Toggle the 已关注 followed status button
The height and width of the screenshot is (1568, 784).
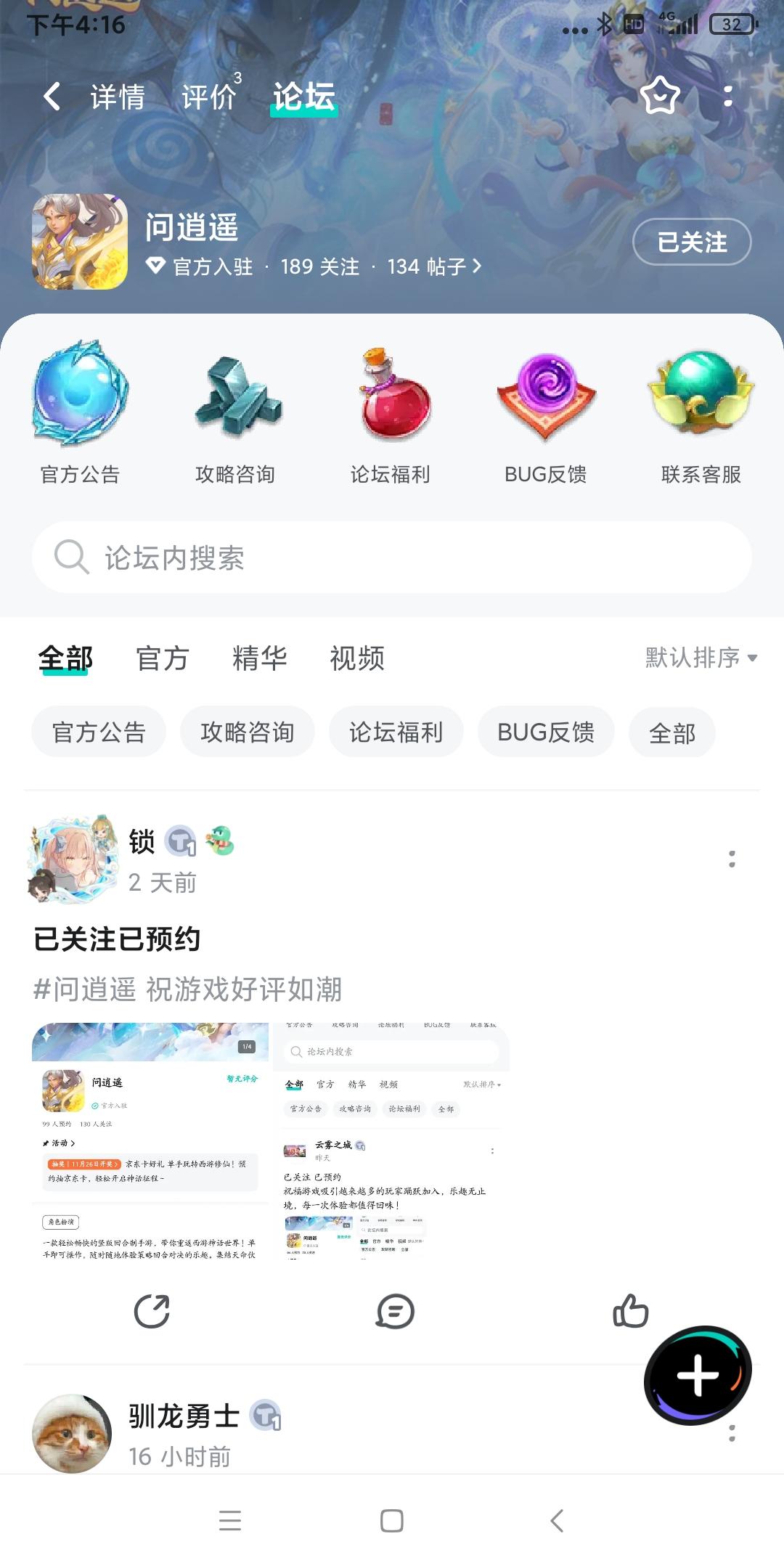[690, 243]
